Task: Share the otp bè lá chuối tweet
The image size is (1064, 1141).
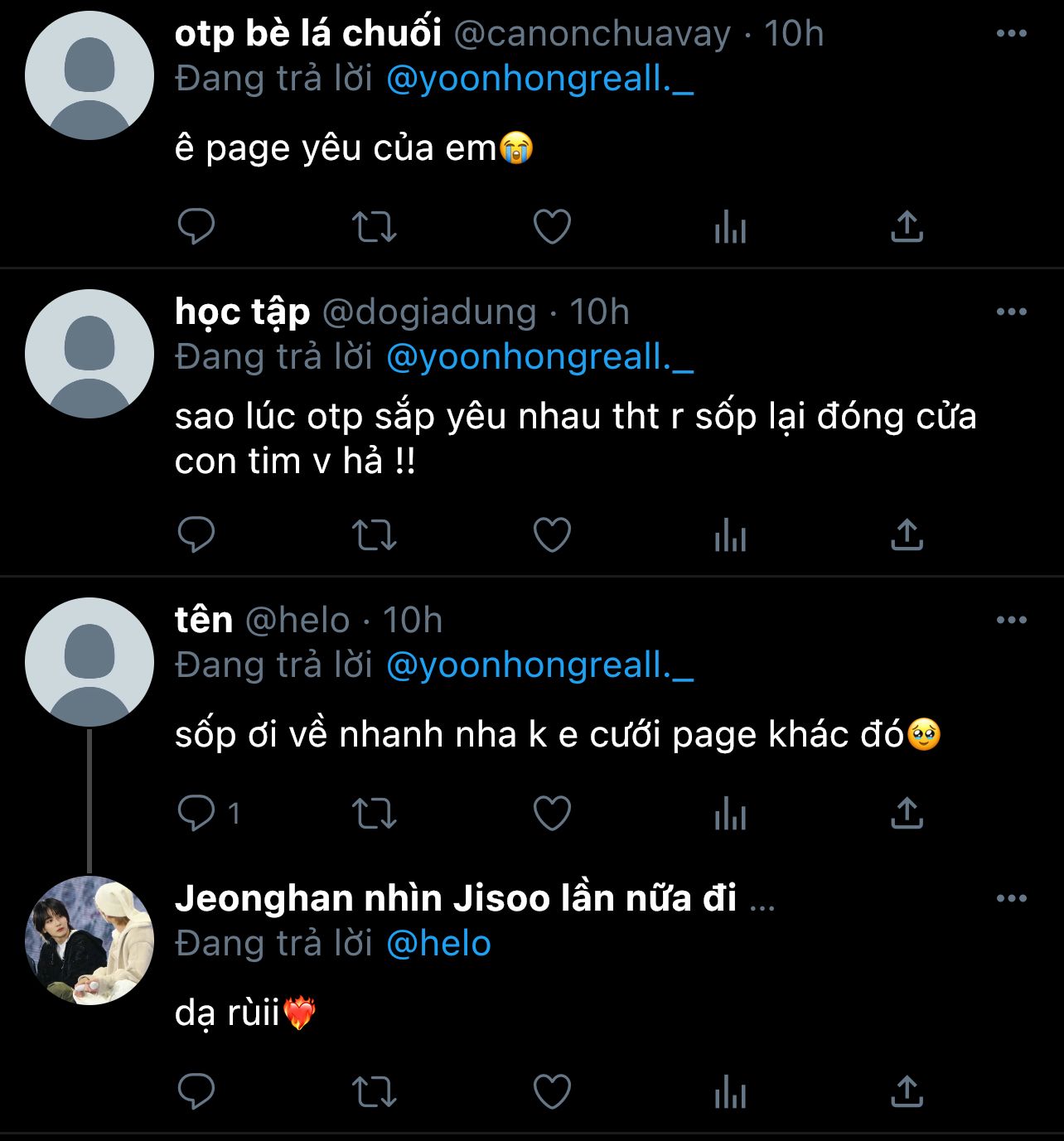Action: point(907,226)
